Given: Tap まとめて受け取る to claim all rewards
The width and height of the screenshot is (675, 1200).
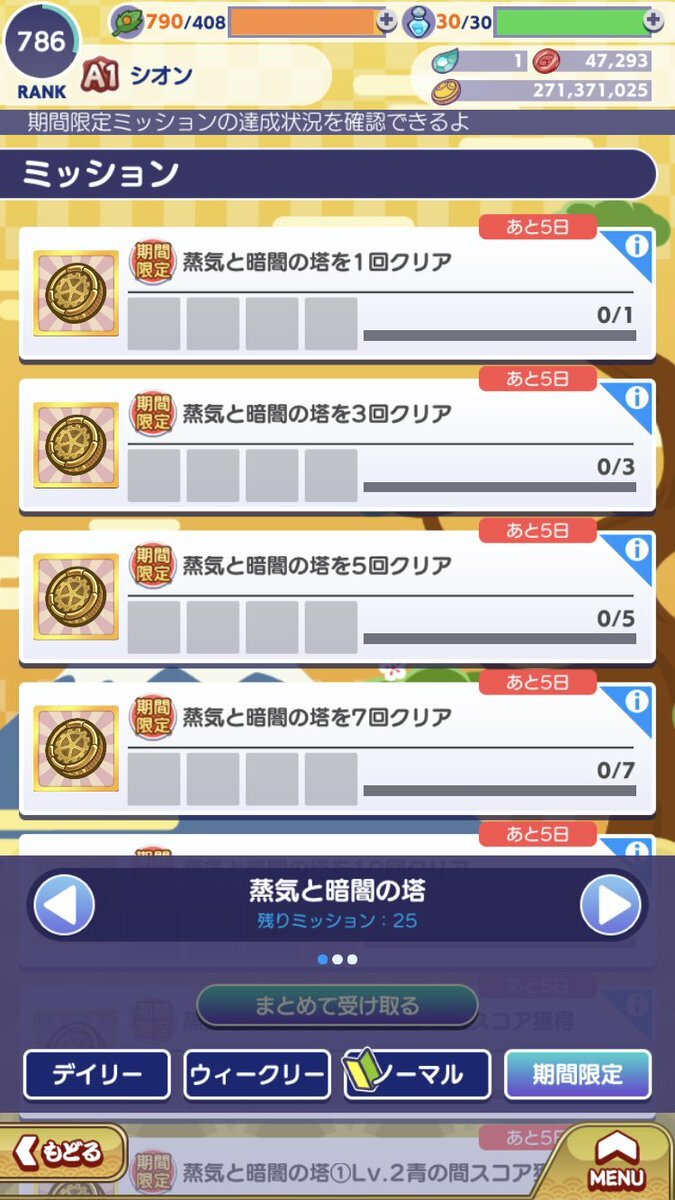Looking at the screenshot, I should [x=337, y=1006].
